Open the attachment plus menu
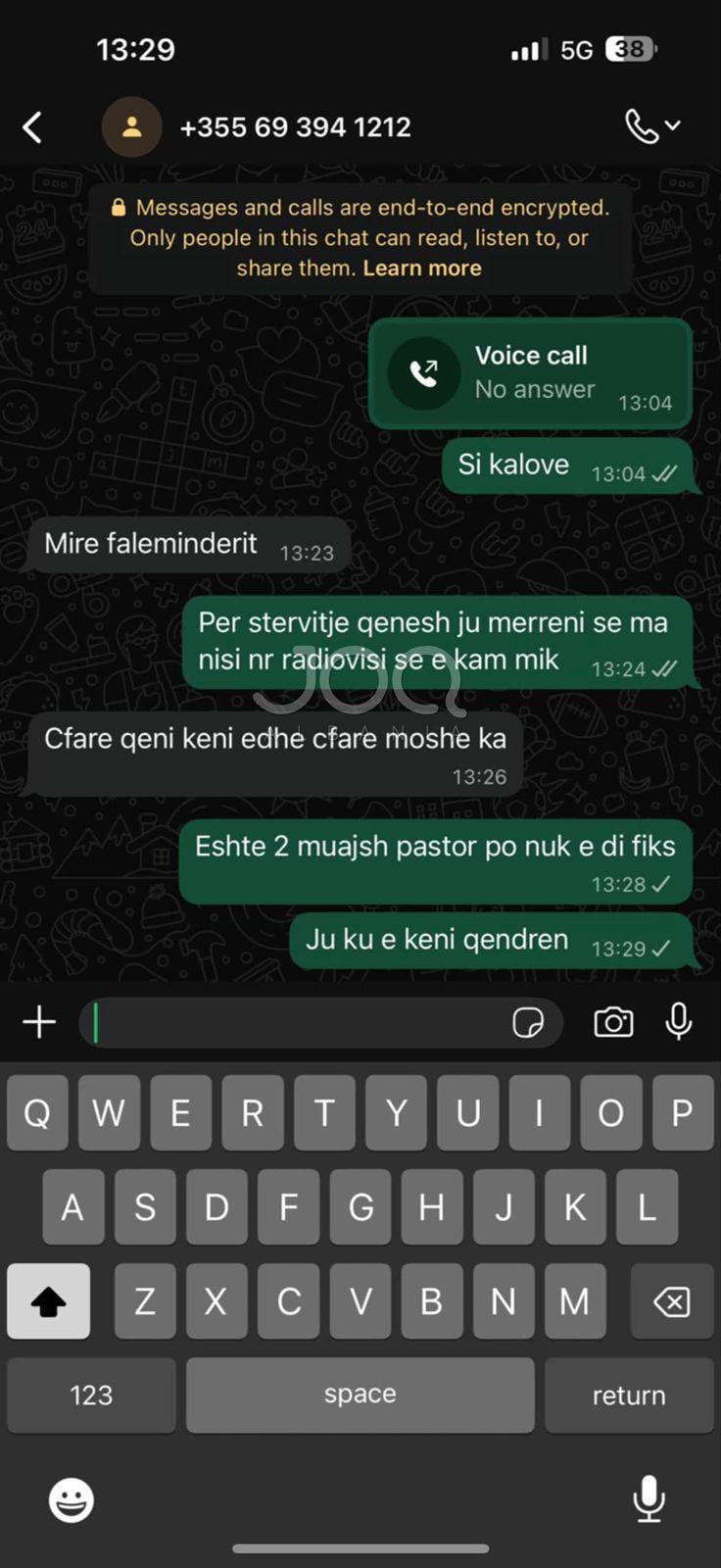Image resolution: width=721 pixels, height=1568 pixels. point(39,1023)
